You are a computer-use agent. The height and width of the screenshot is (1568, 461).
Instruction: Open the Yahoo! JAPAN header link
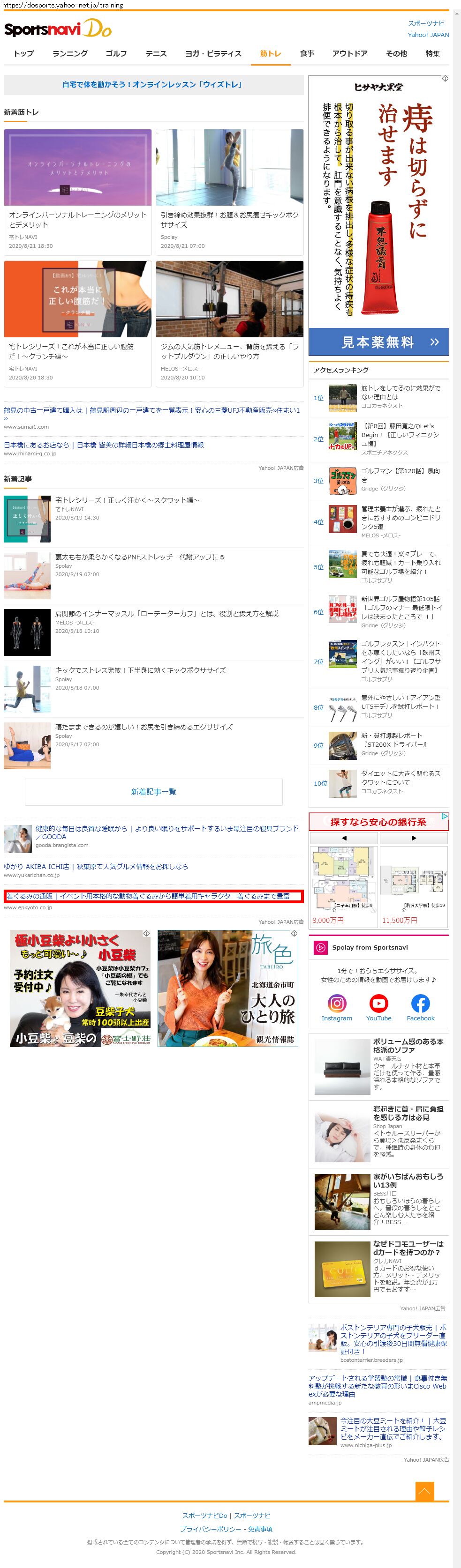[428, 35]
